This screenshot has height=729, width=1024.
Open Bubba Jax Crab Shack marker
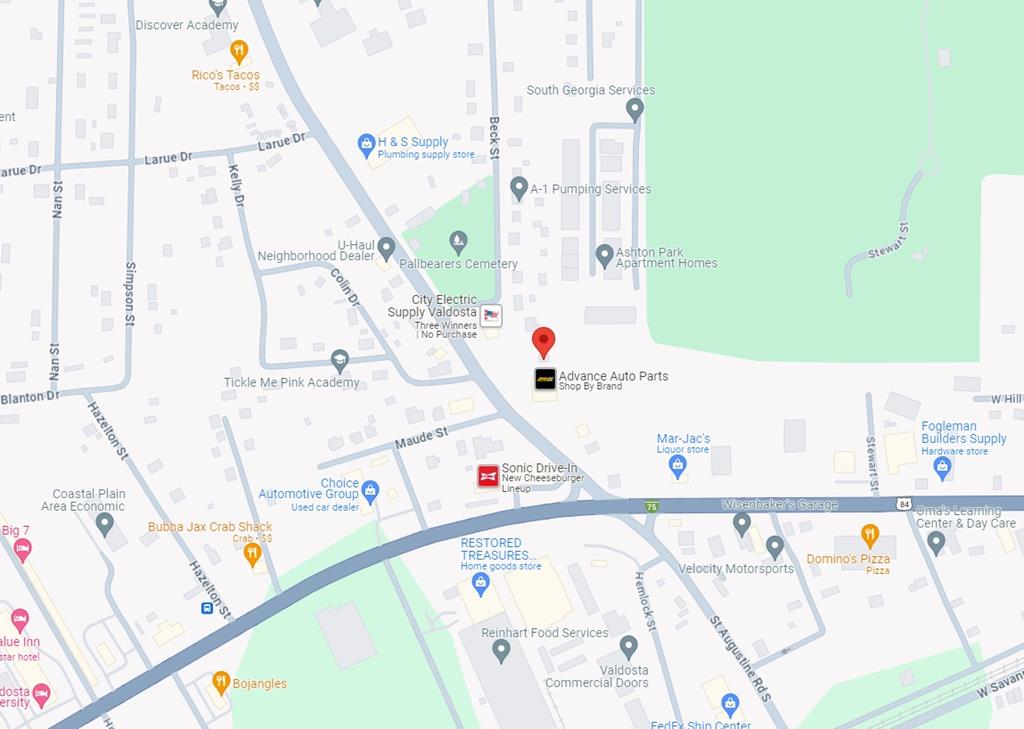(x=252, y=551)
